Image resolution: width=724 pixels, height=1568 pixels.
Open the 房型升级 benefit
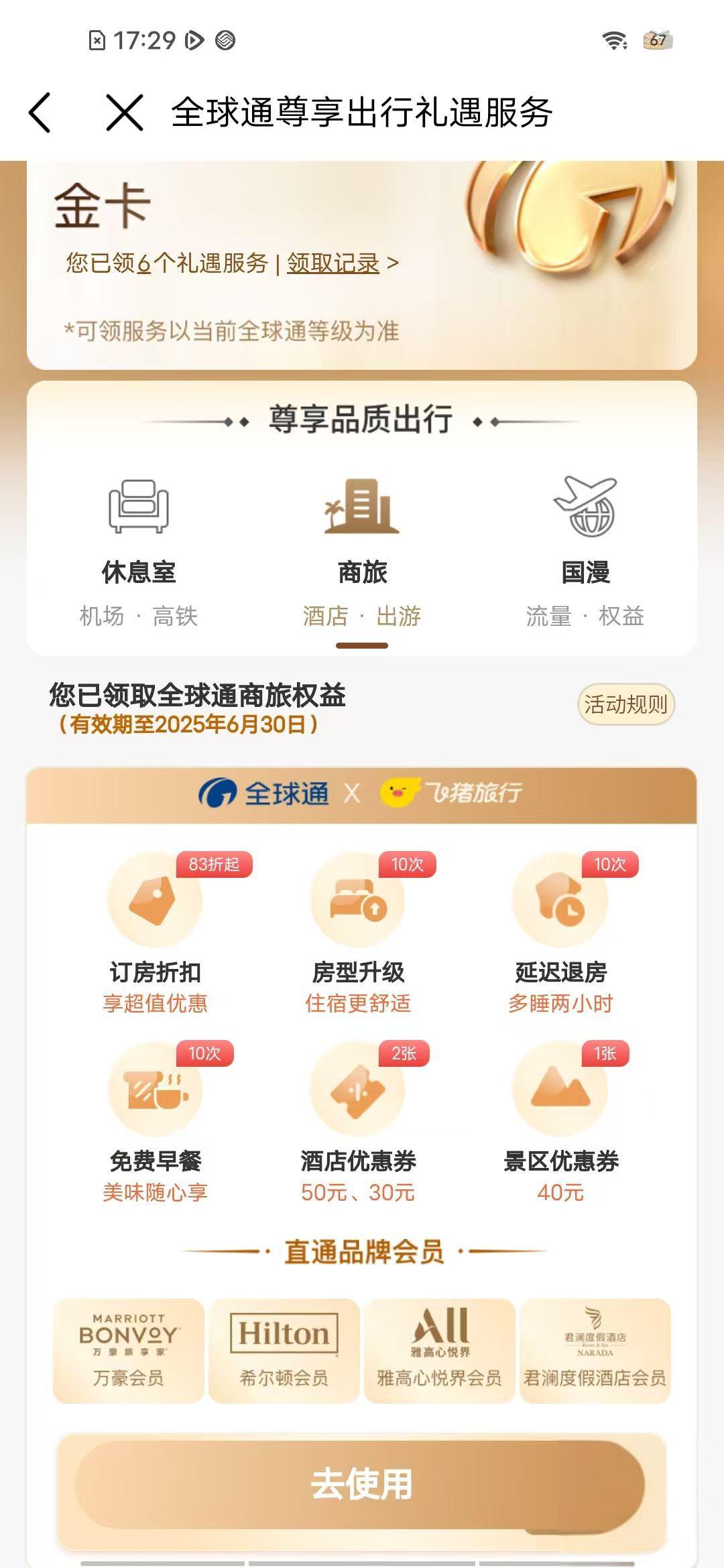[358, 931]
